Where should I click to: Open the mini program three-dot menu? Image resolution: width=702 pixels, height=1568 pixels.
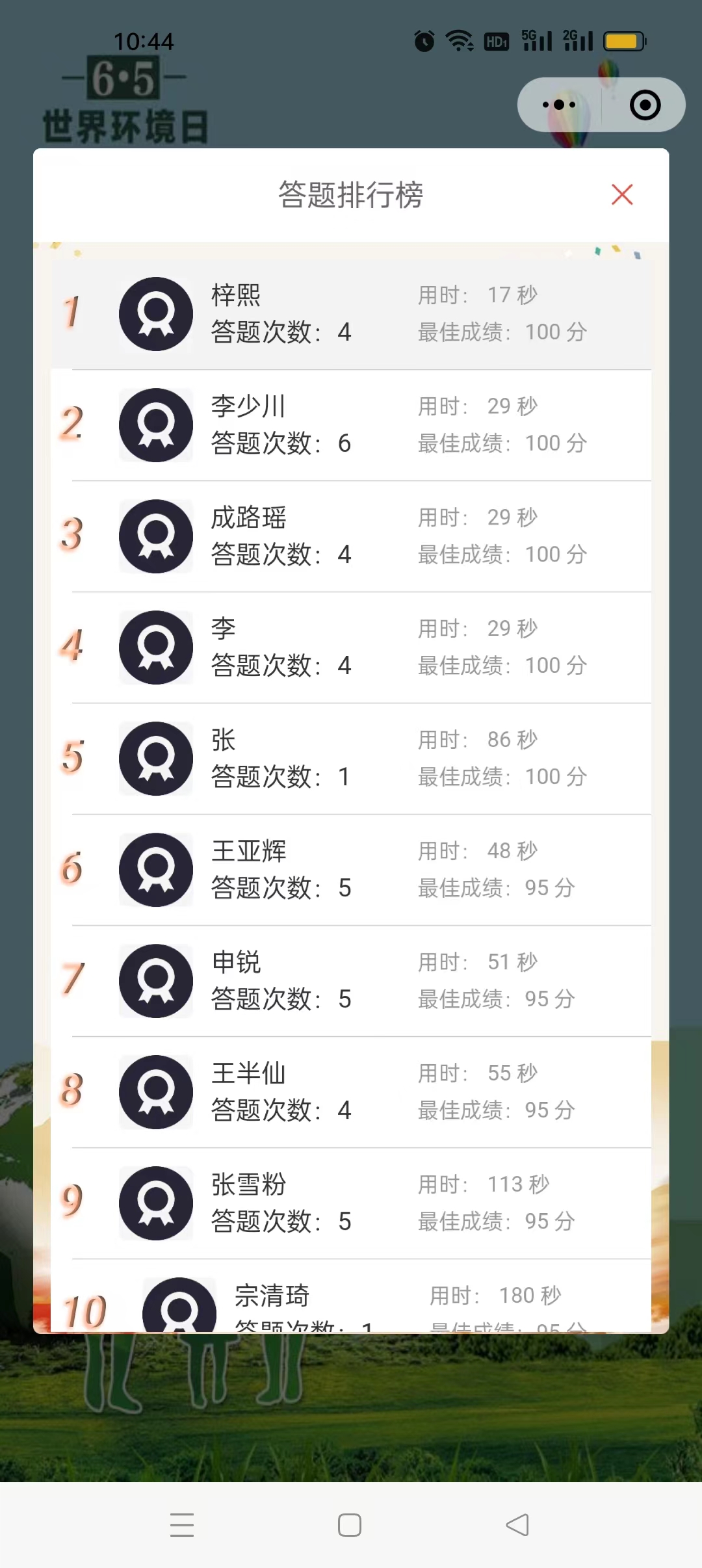pos(559,105)
